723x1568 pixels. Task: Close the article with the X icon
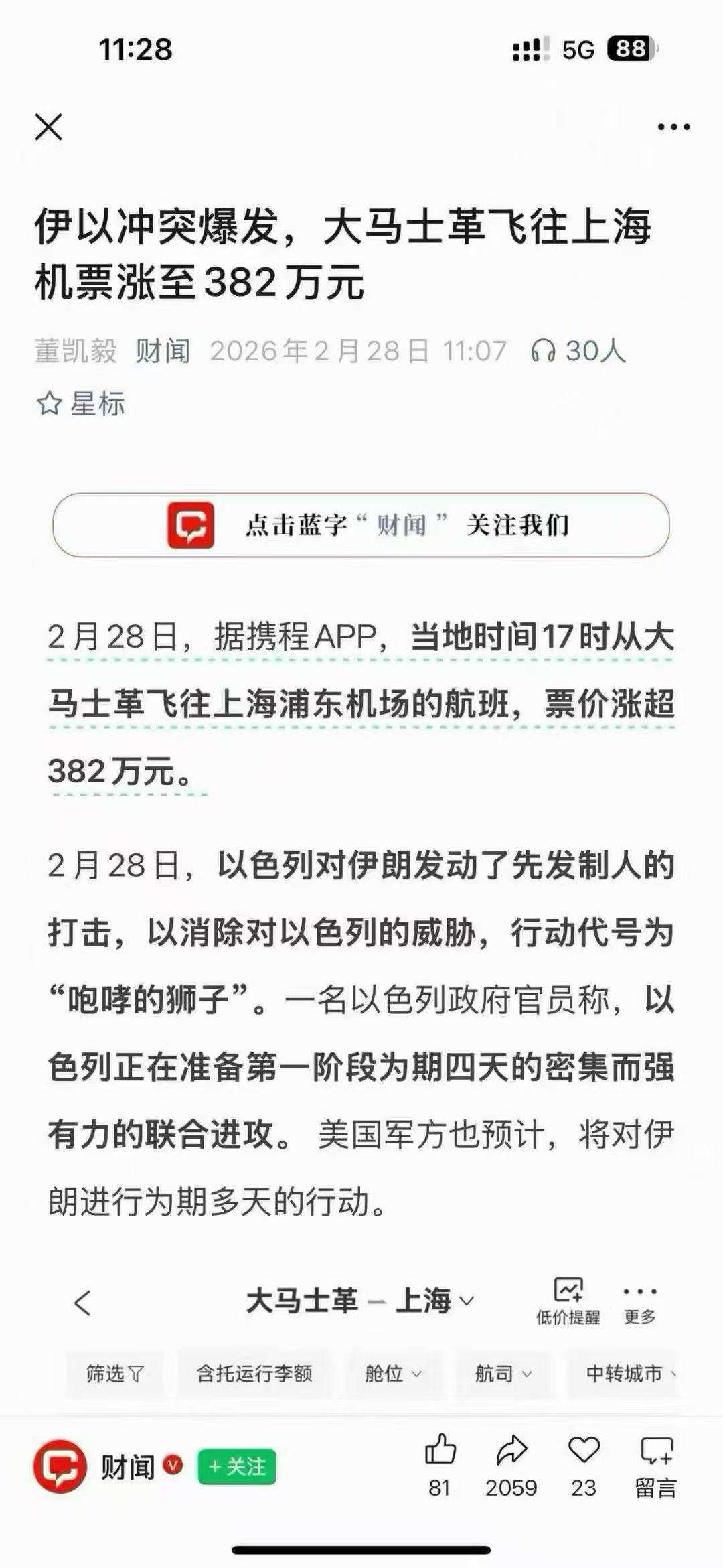[x=48, y=127]
